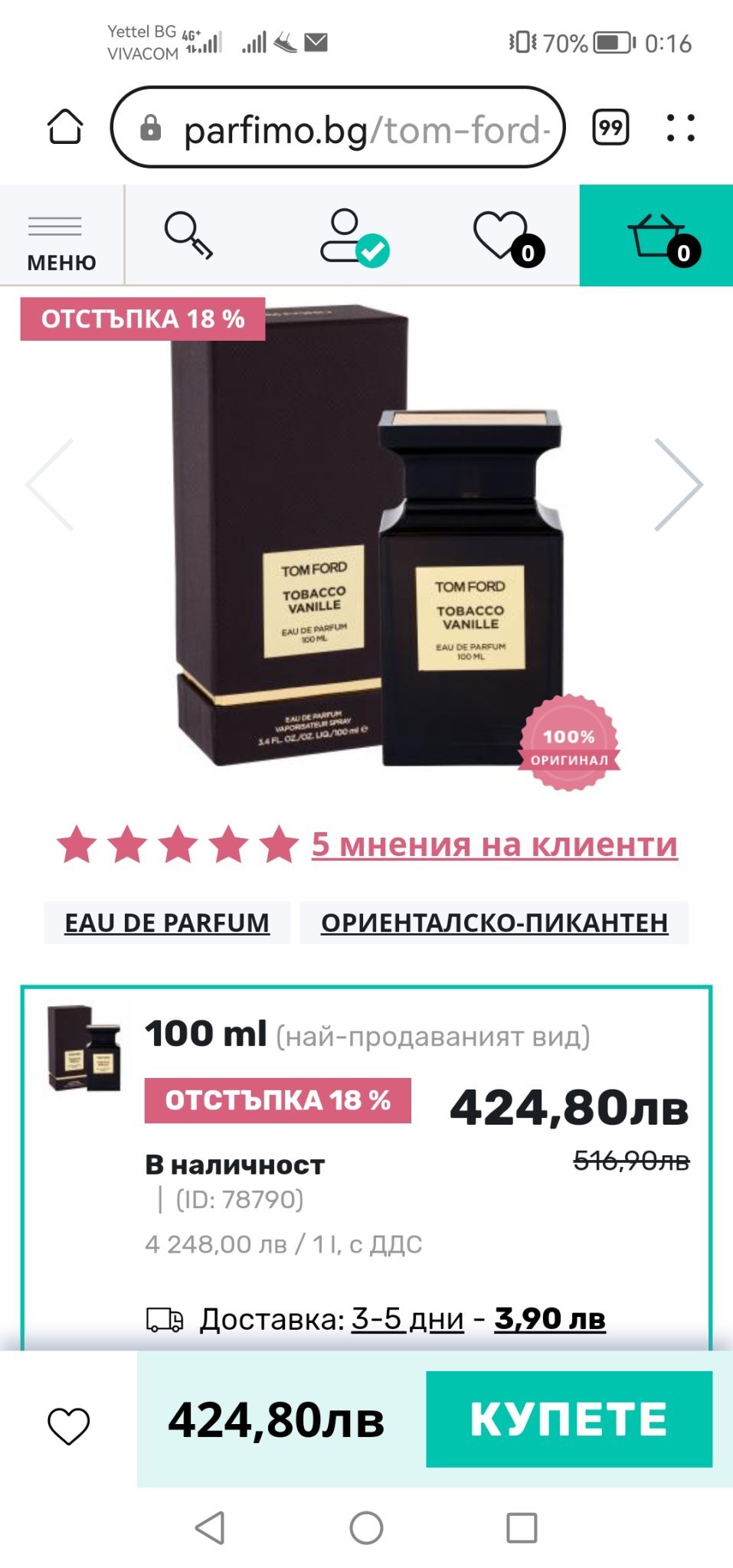
Task: Open the user account icon
Action: (353, 236)
